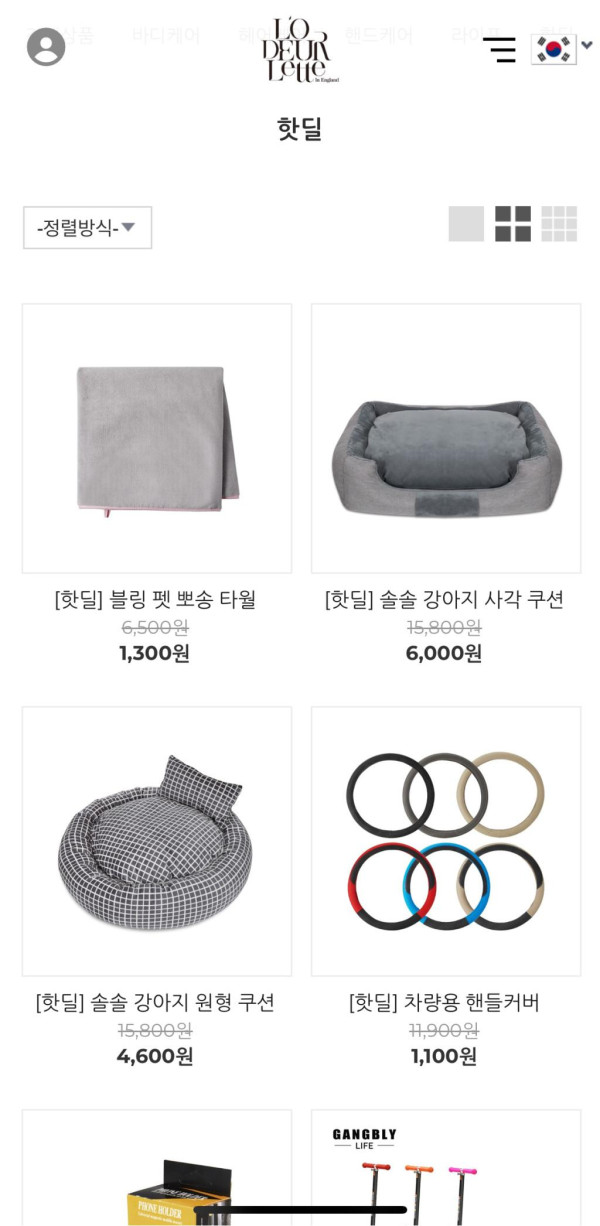View 솔솔 강아지 원형 쿠션 product
The height and width of the screenshot is (1226, 600).
157,841
